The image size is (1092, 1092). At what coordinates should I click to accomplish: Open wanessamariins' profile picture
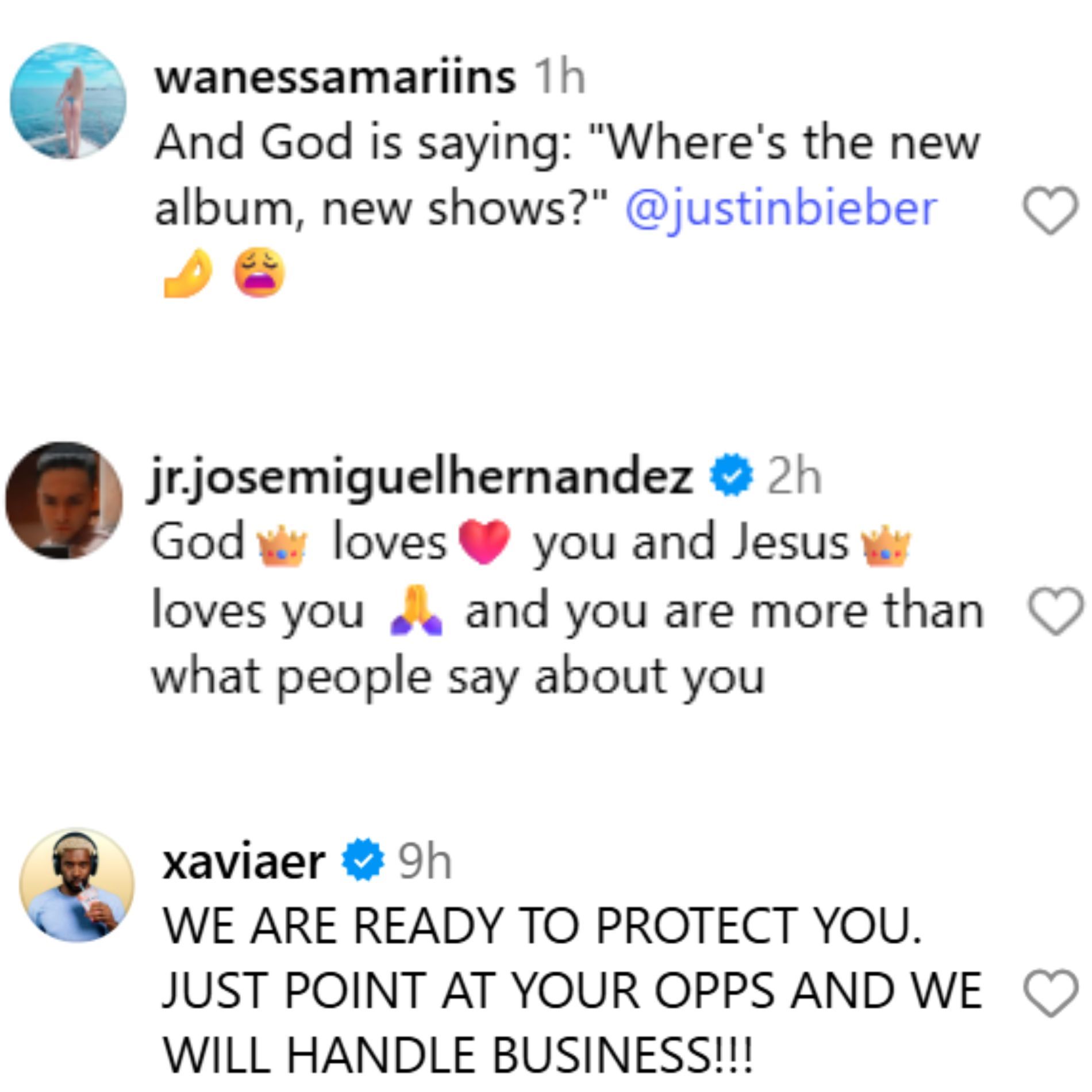tap(68, 101)
